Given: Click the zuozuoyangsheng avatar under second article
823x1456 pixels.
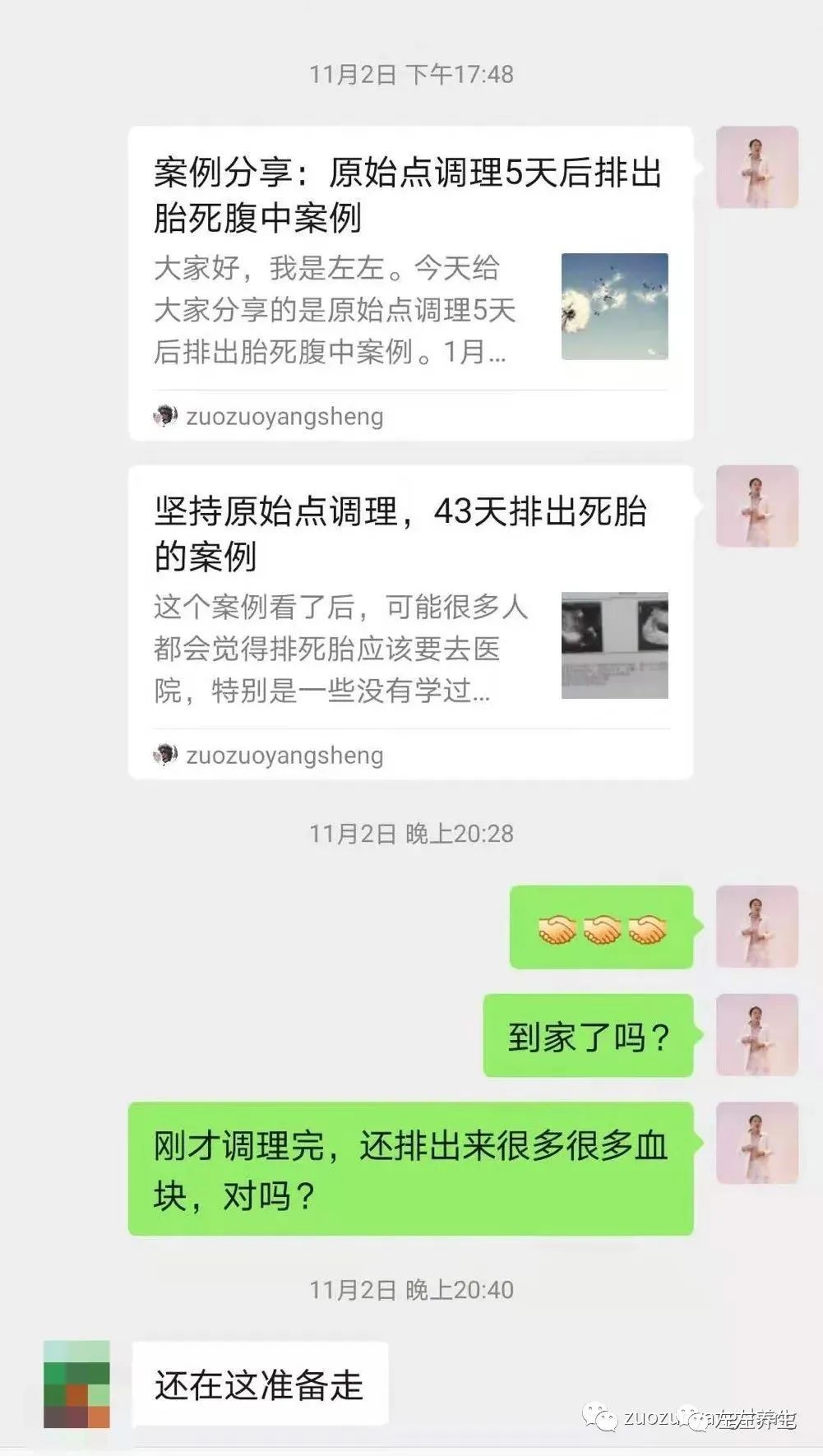Looking at the screenshot, I should [165, 753].
